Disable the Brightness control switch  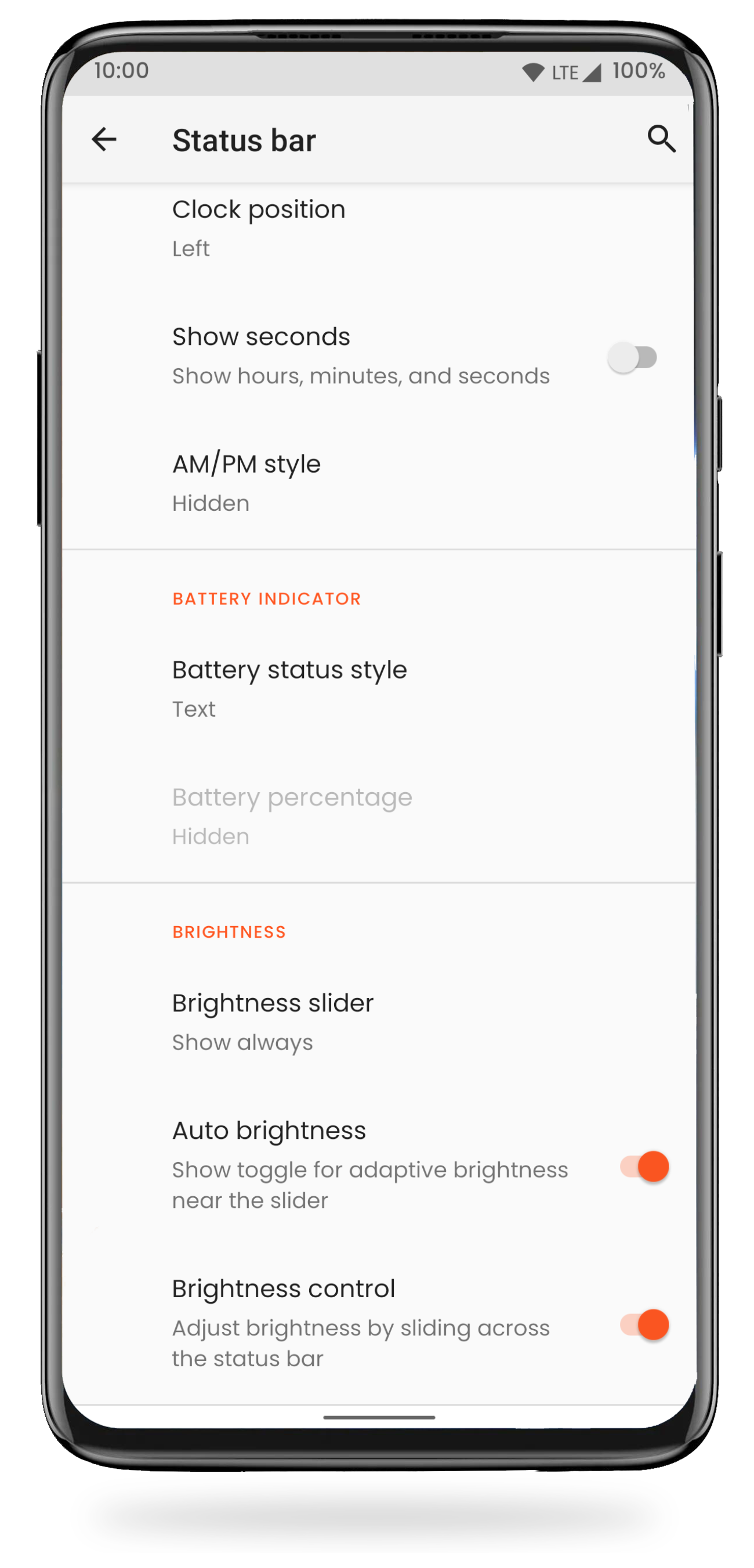644,1324
